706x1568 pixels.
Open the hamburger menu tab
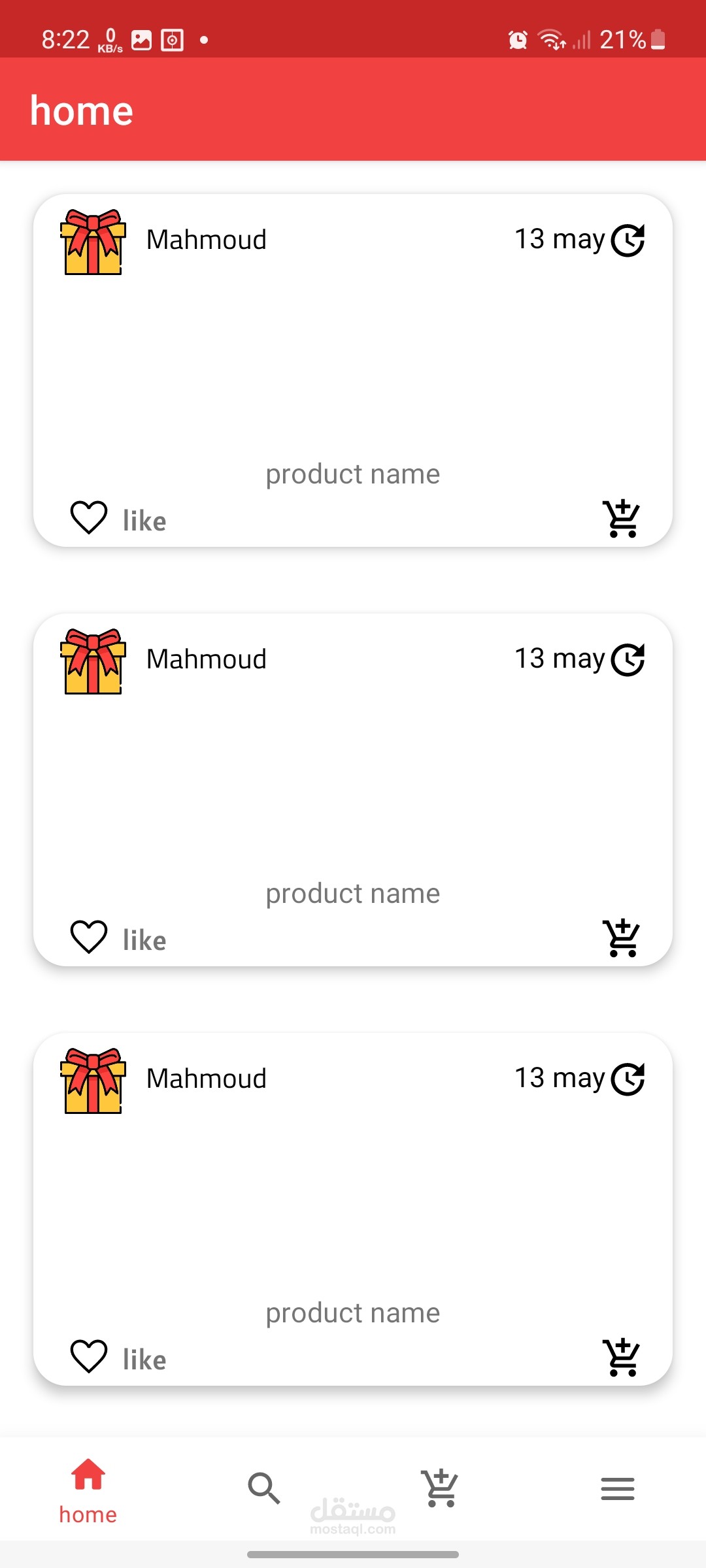coord(617,1489)
